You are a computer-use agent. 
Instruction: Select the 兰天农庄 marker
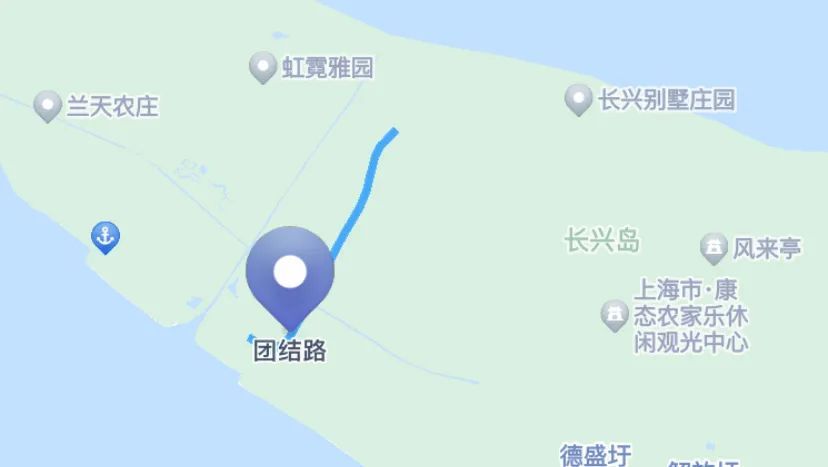pyautogui.click(x=48, y=106)
